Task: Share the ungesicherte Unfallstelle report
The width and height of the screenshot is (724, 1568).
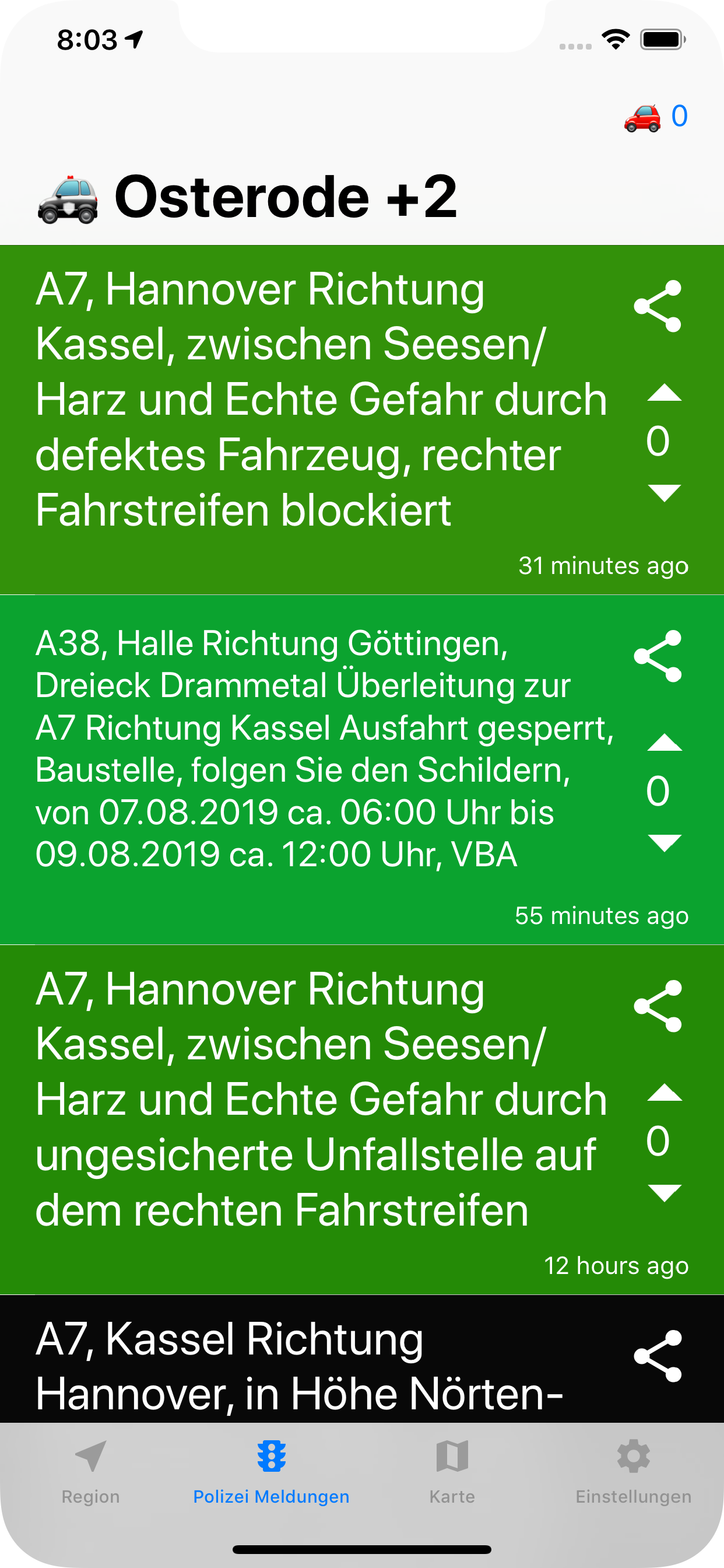Action: [x=658, y=1006]
